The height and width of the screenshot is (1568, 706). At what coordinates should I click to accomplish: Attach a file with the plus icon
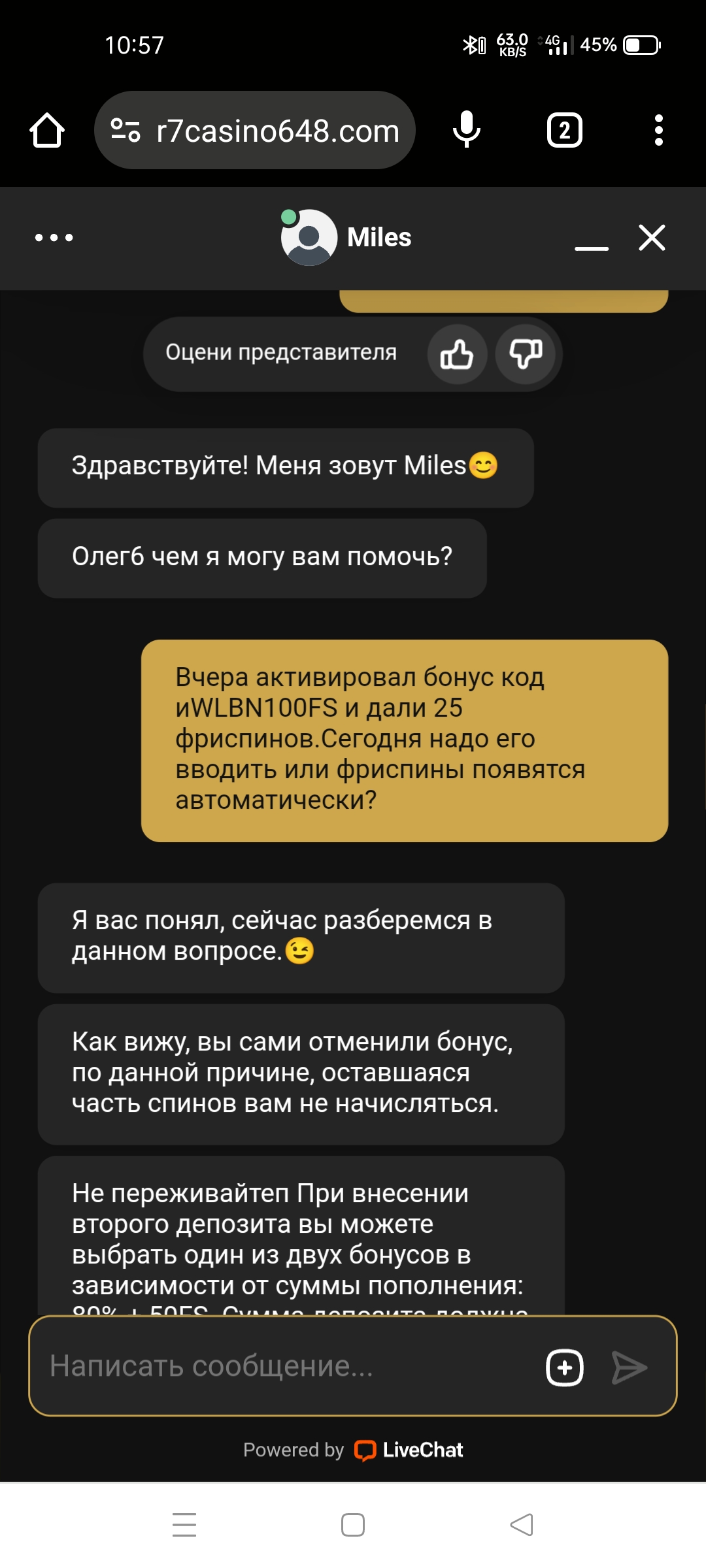click(x=565, y=1367)
